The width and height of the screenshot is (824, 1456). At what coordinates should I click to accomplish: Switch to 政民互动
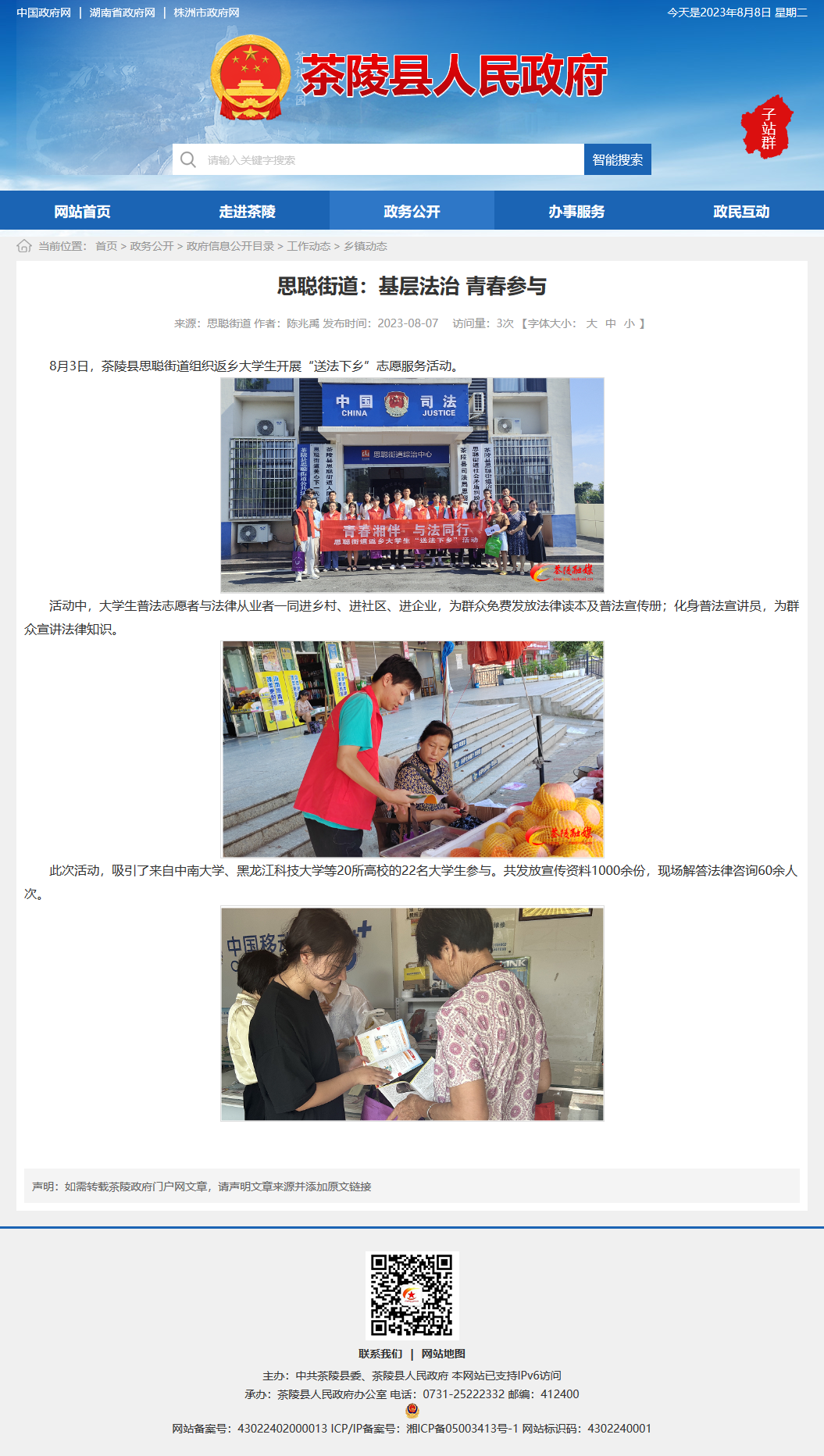(x=741, y=211)
